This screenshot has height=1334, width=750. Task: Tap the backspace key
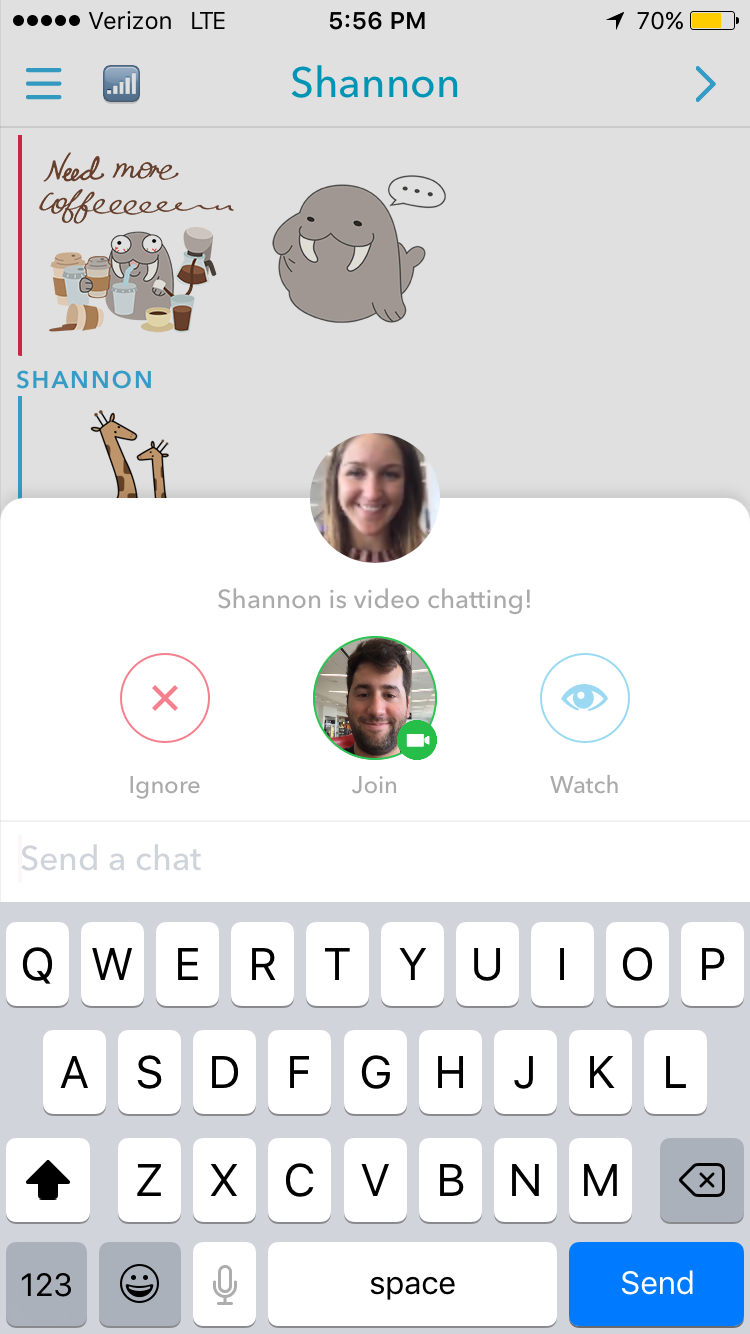(702, 1181)
